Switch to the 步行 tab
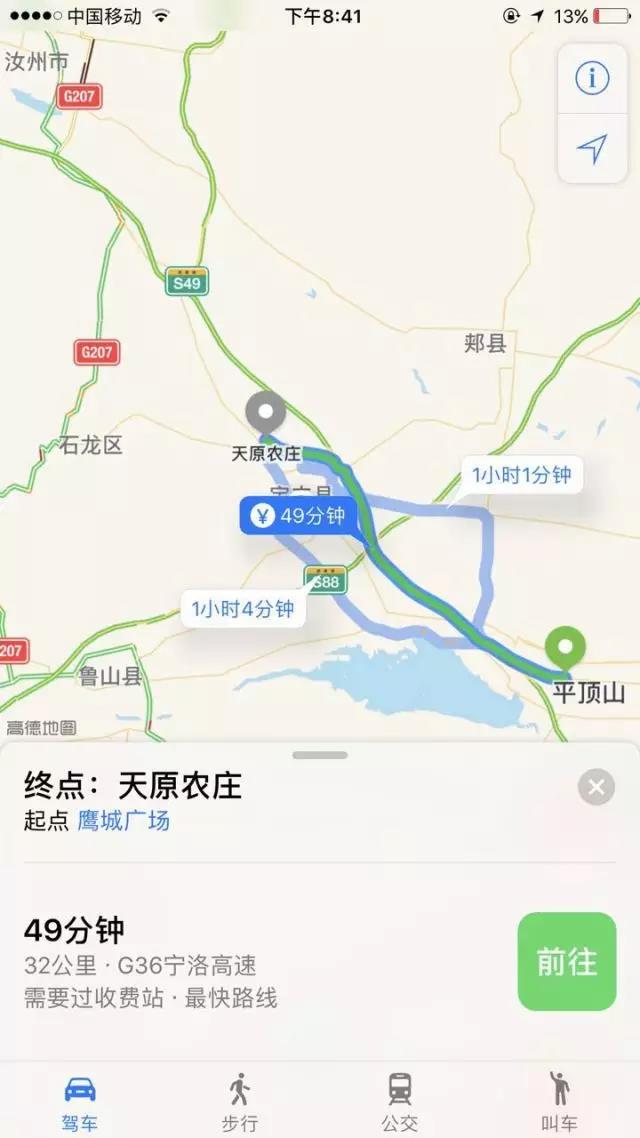The height and width of the screenshot is (1138, 640). 240,1100
